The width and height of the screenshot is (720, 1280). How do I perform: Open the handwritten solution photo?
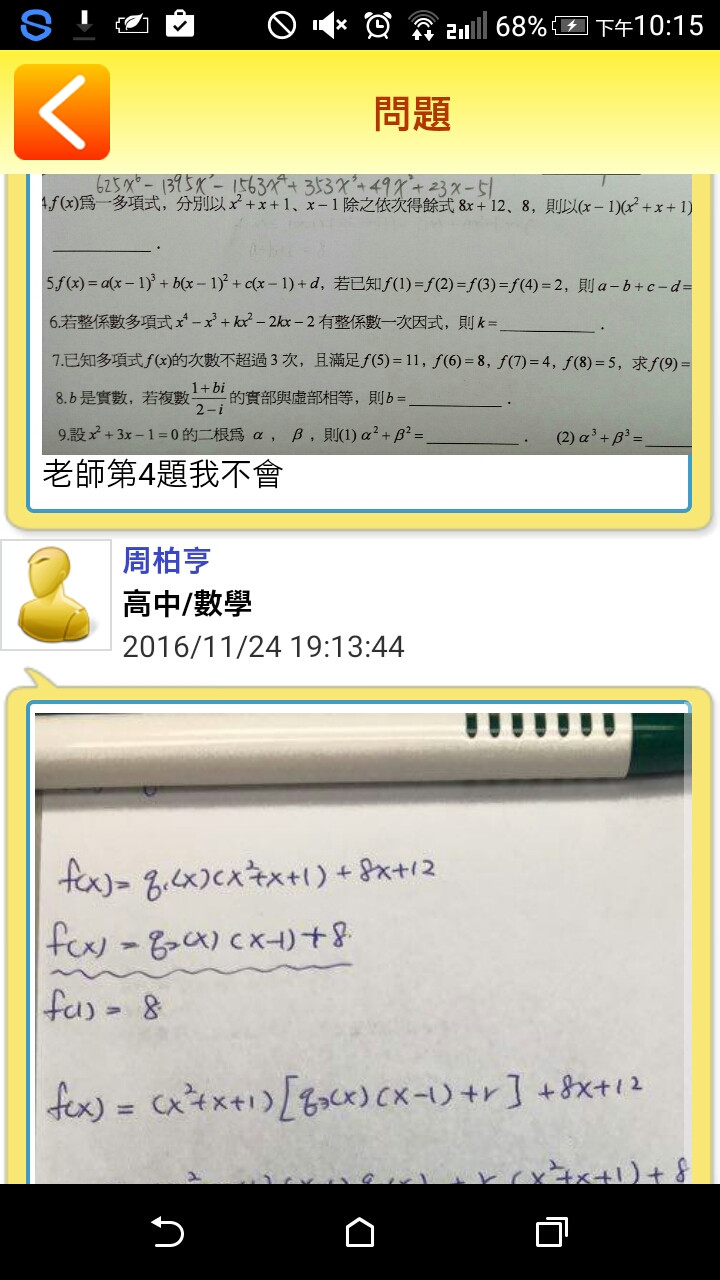pos(362,946)
